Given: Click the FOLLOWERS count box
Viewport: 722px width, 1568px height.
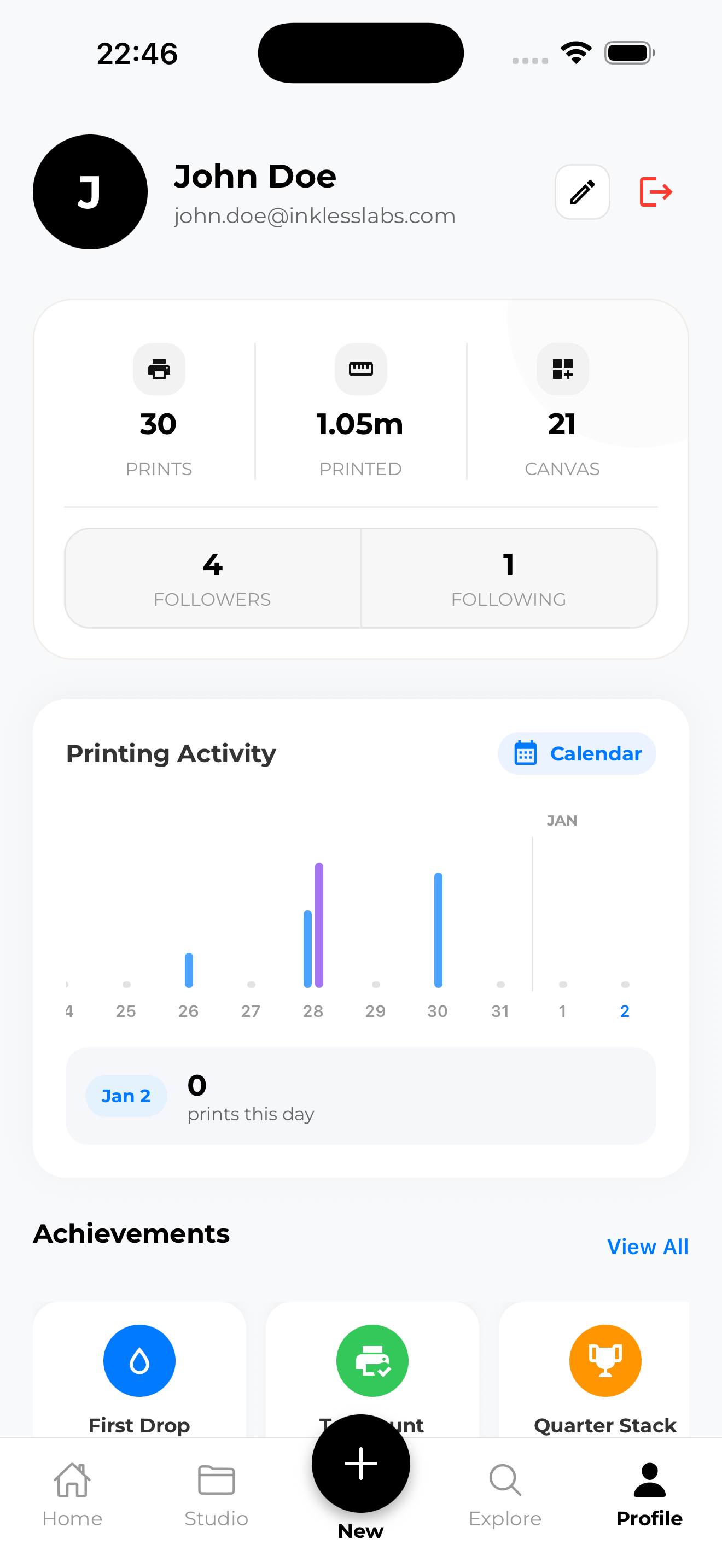Looking at the screenshot, I should point(212,578).
